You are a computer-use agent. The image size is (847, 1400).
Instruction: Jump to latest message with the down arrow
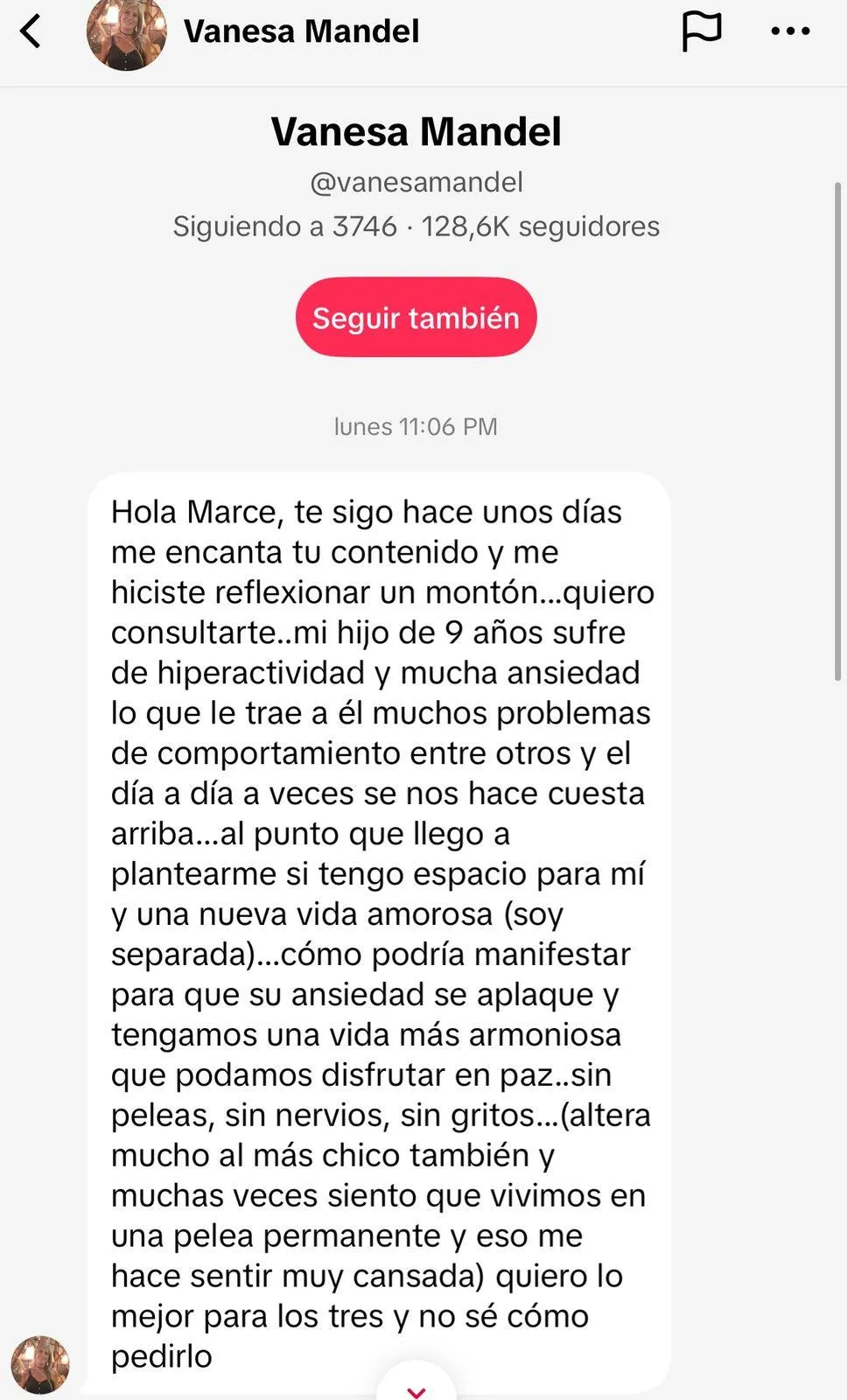coord(416,1387)
